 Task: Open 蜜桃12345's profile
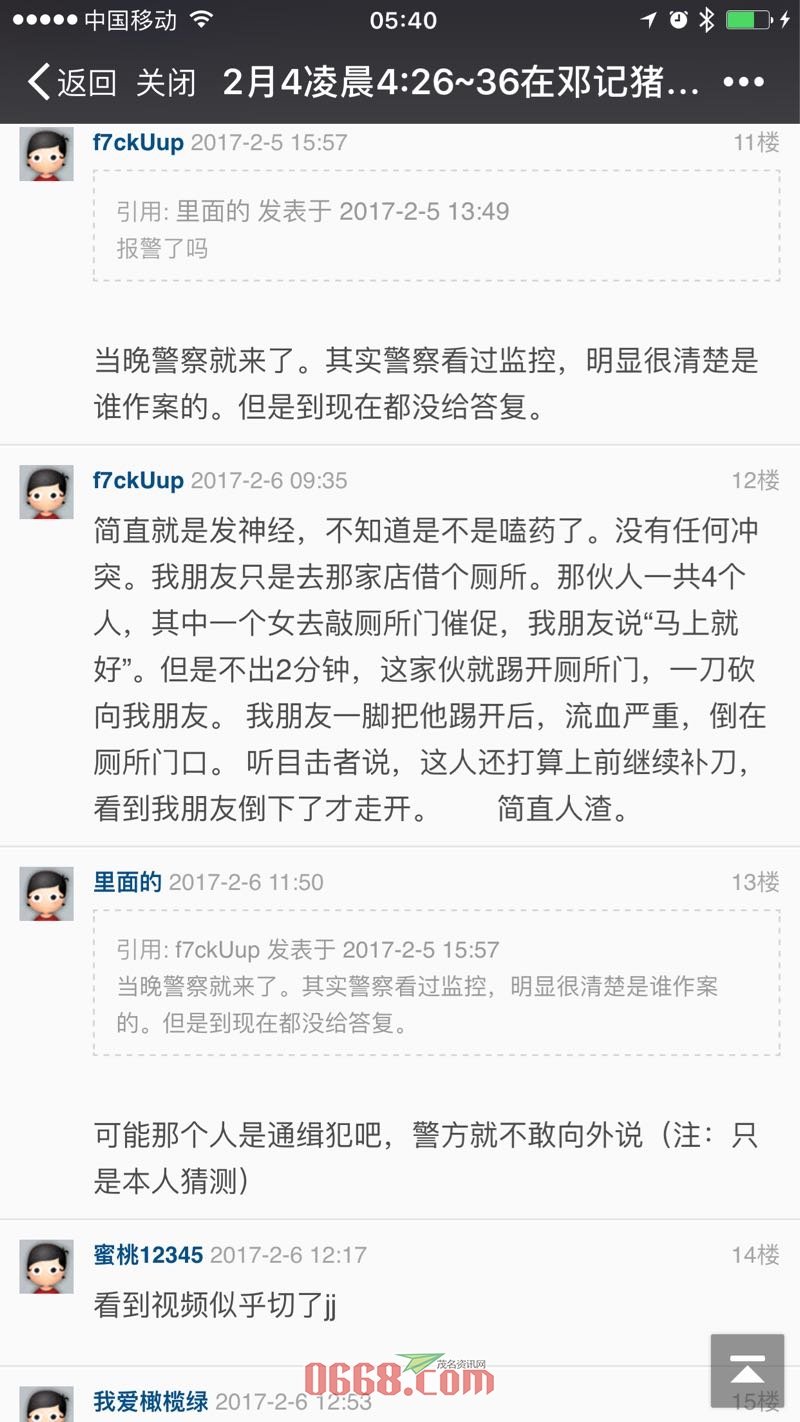point(148,1254)
